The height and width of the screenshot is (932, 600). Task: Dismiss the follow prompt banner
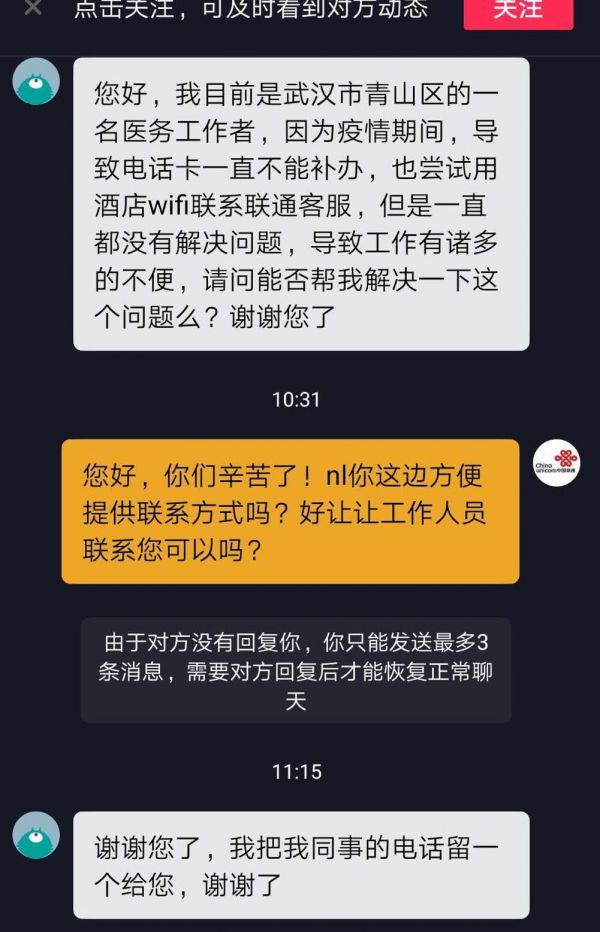click(32, 8)
